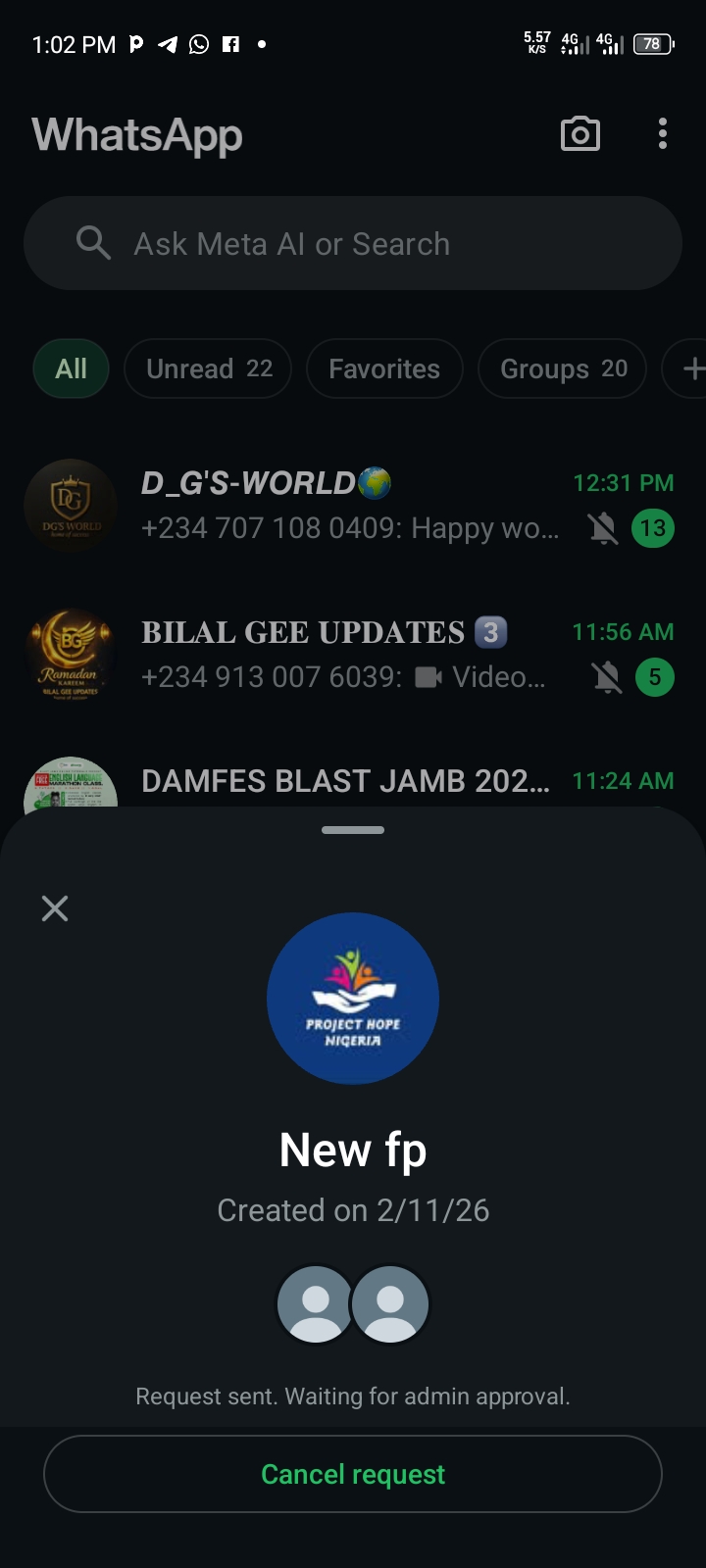Switch to the Unread filter
706x1568 pixels.
[x=208, y=368]
